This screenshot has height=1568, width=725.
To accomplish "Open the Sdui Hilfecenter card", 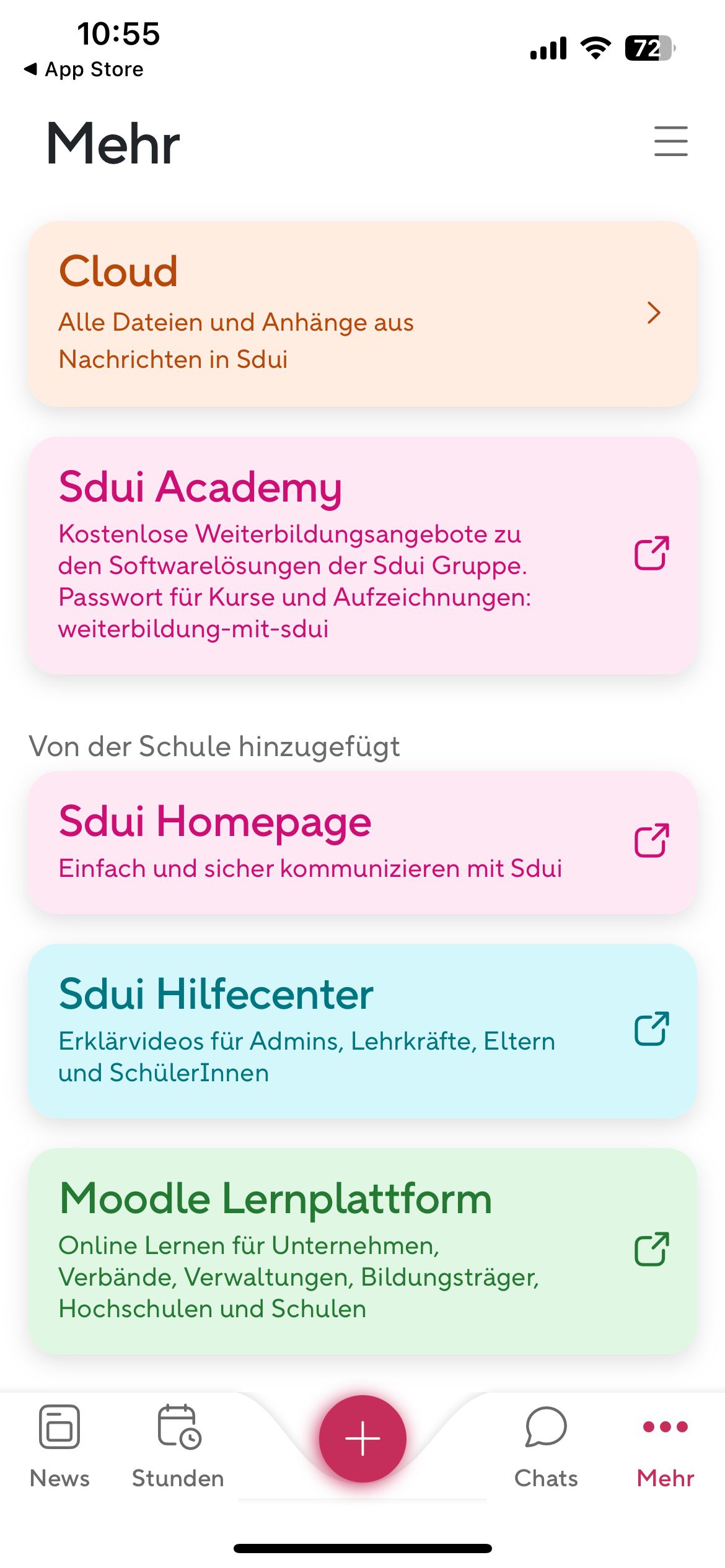I will click(362, 1030).
